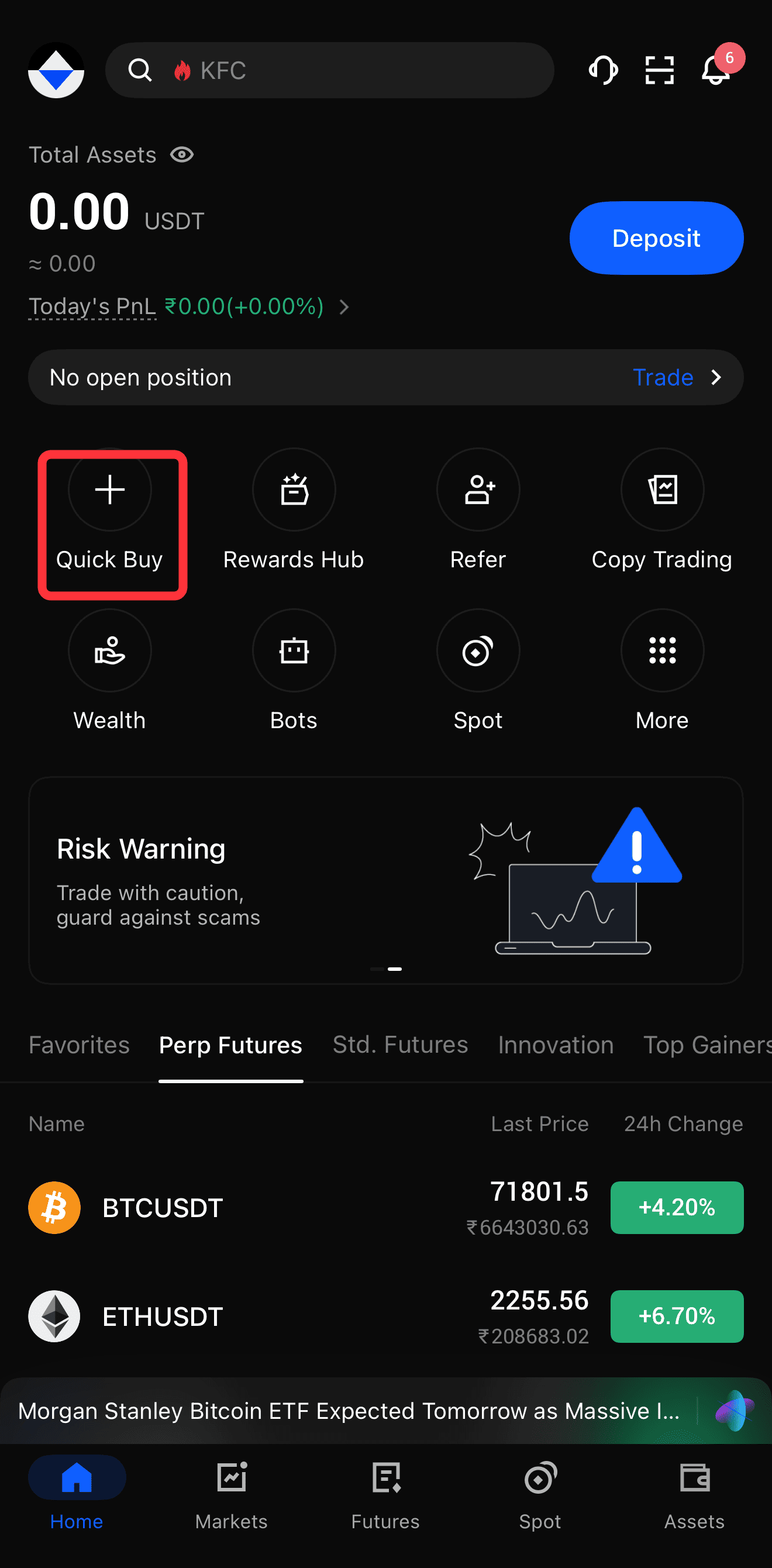Viewport: 772px width, 1568px height.
Task: Open the notifications bell
Action: click(x=715, y=71)
